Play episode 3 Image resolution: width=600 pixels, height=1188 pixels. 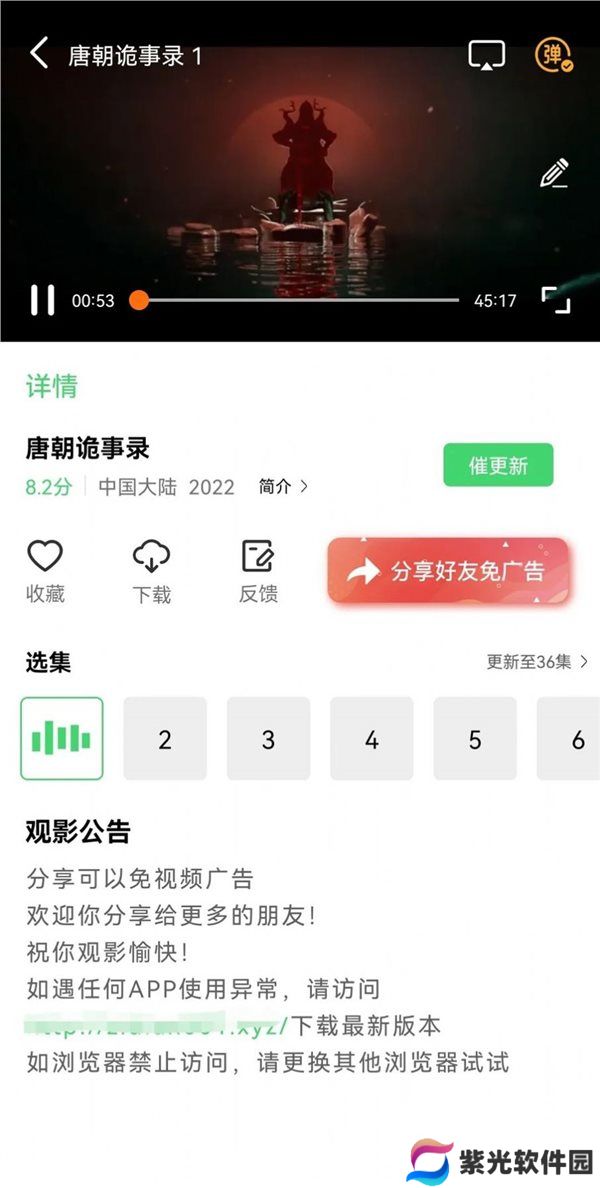[x=268, y=739]
